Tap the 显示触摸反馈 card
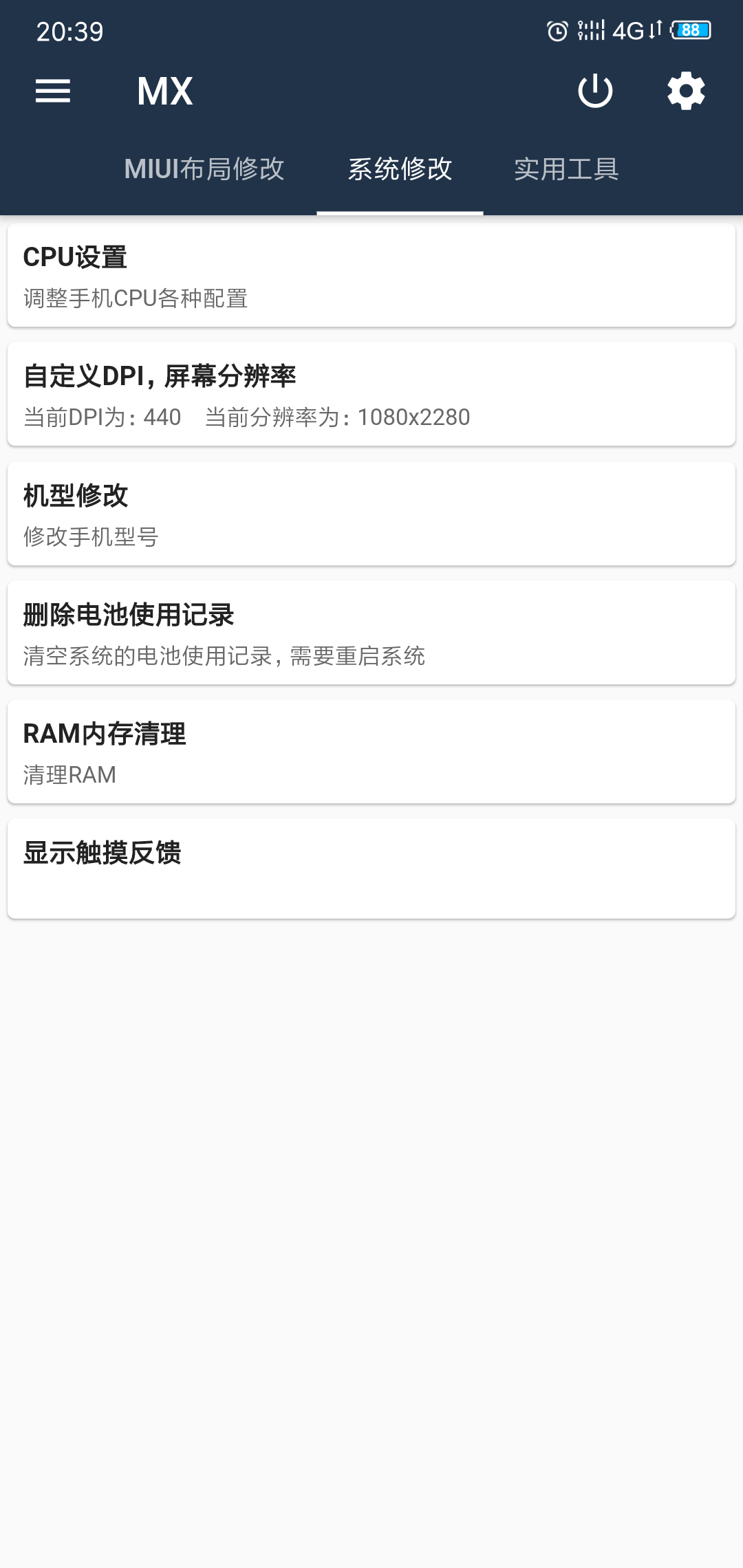 pyautogui.click(x=371, y=869)
